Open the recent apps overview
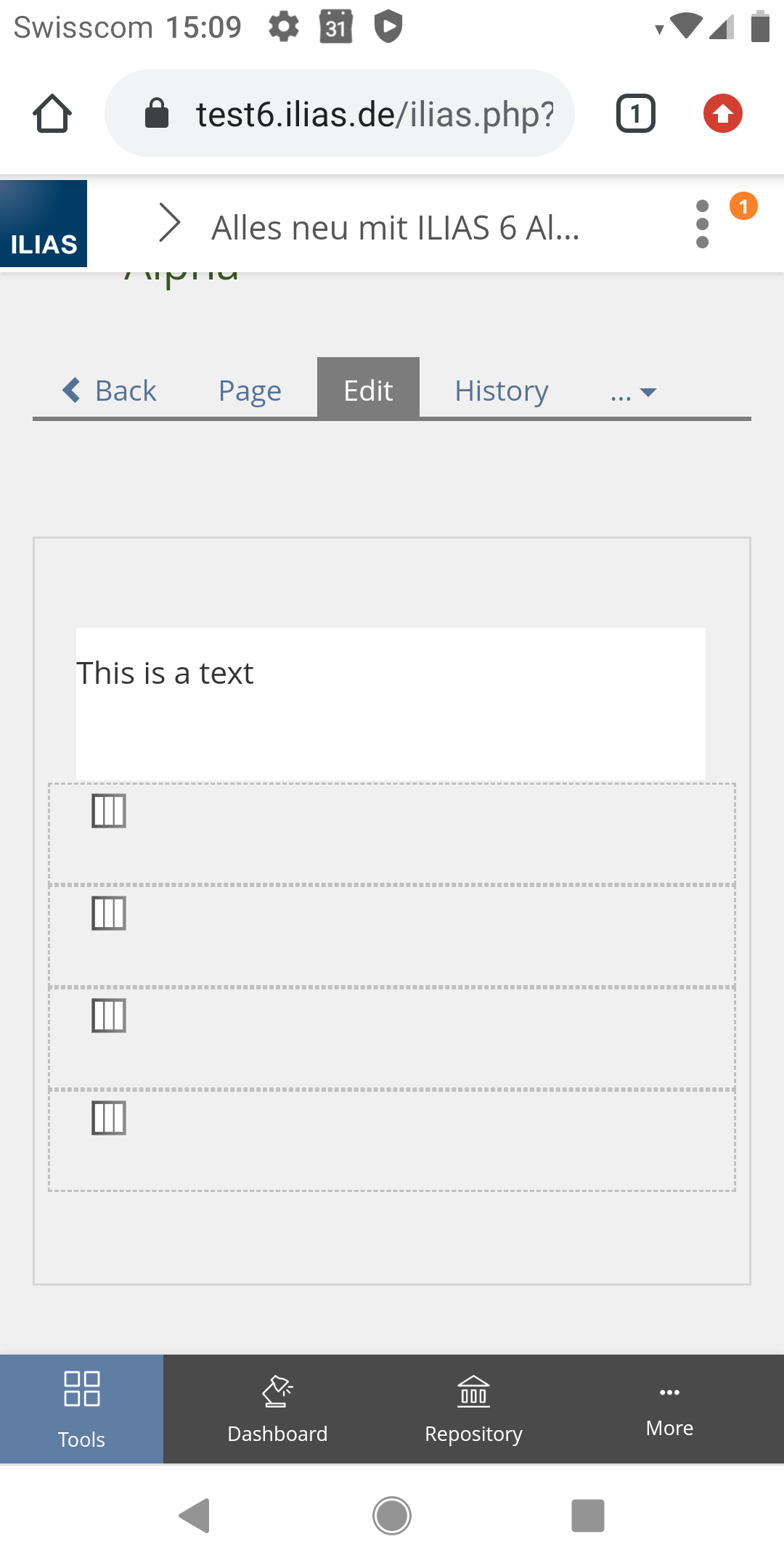Image resolution: width=784 pixels, height=1568 pixels. point(587,1516)
